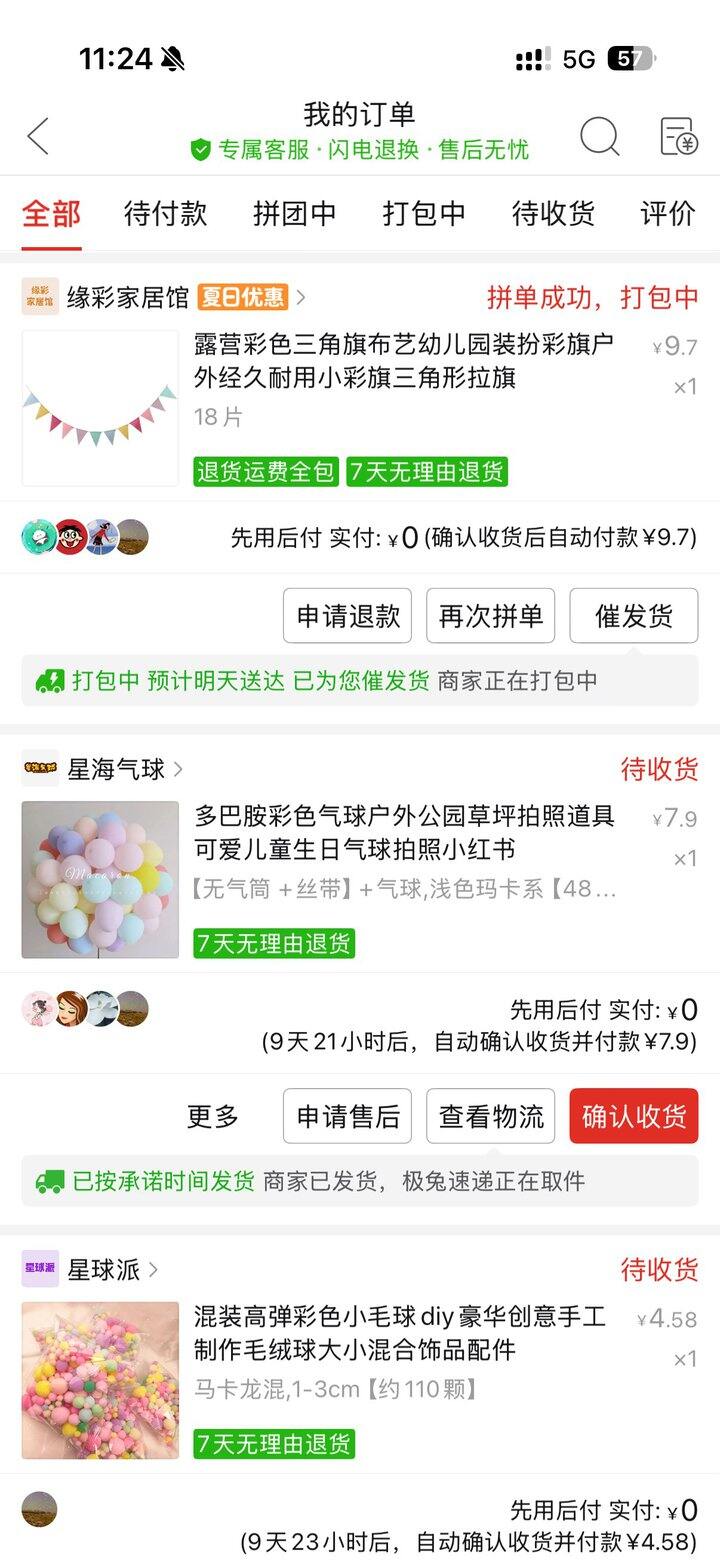Image resolution: width=720 pixels, height=1565 pixels.
Task: Tap 确认收货 on the balloon order
Action: 634,1116
